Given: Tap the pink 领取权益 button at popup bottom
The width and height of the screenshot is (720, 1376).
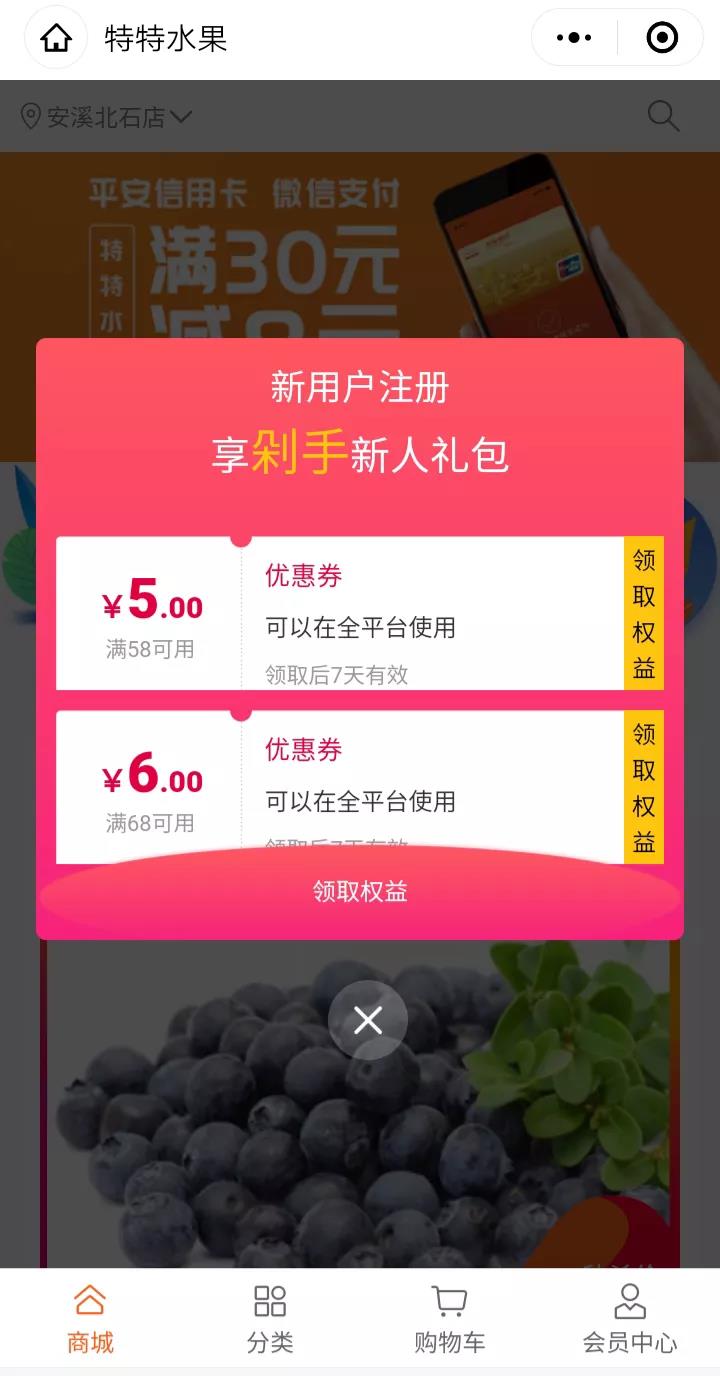Looking at the screenshot, I should coord(360,890).
